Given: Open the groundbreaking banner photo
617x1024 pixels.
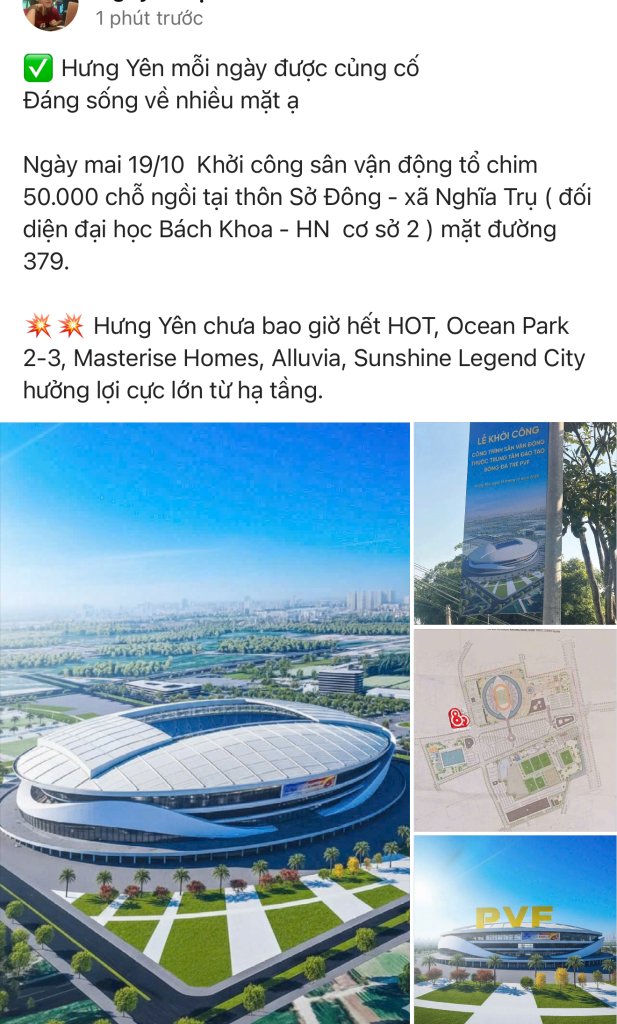Looking at the screenshot, I should click(515, 523).
